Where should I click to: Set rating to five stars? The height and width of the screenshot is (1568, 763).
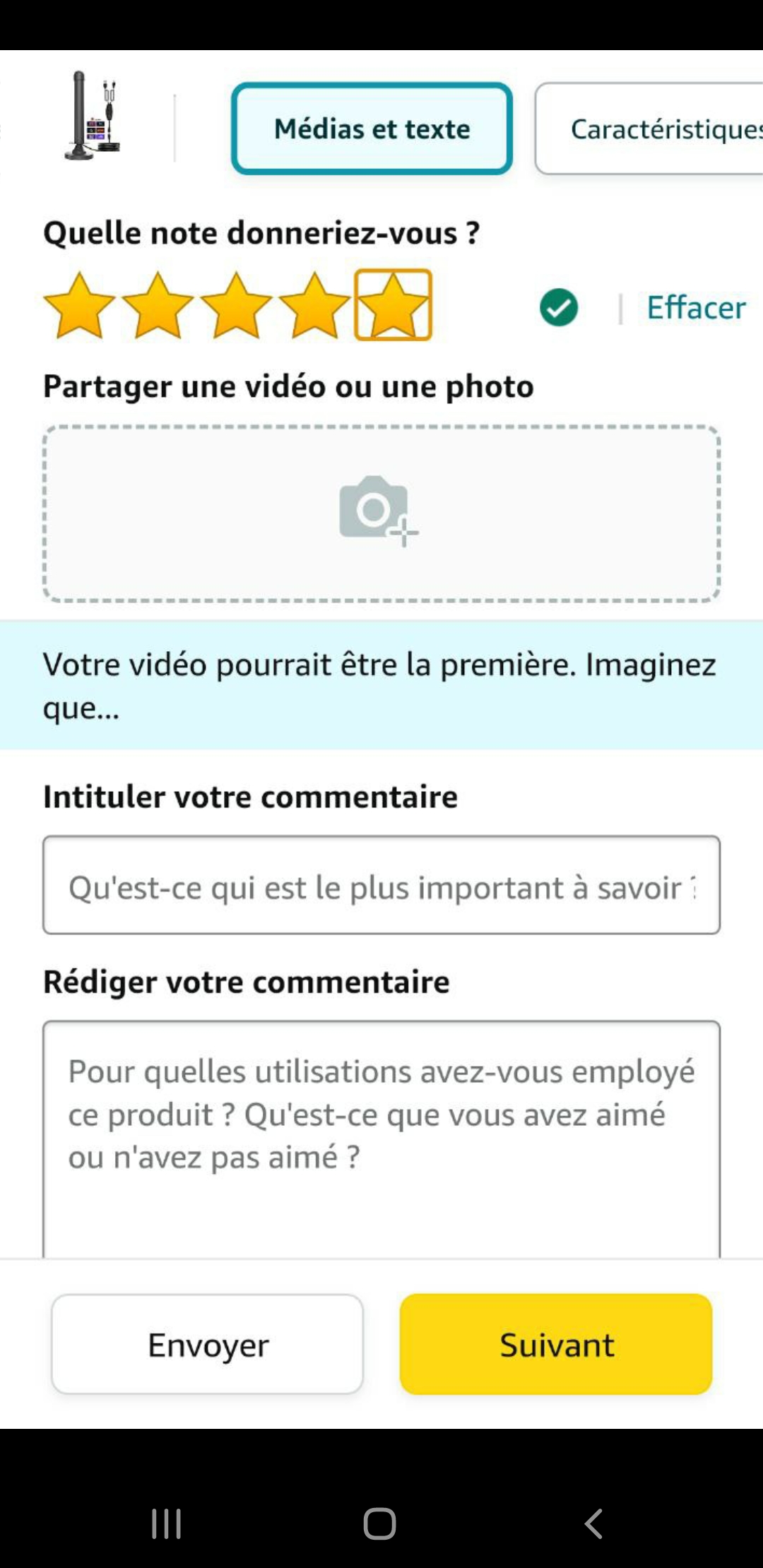click(x=393, y=305)
